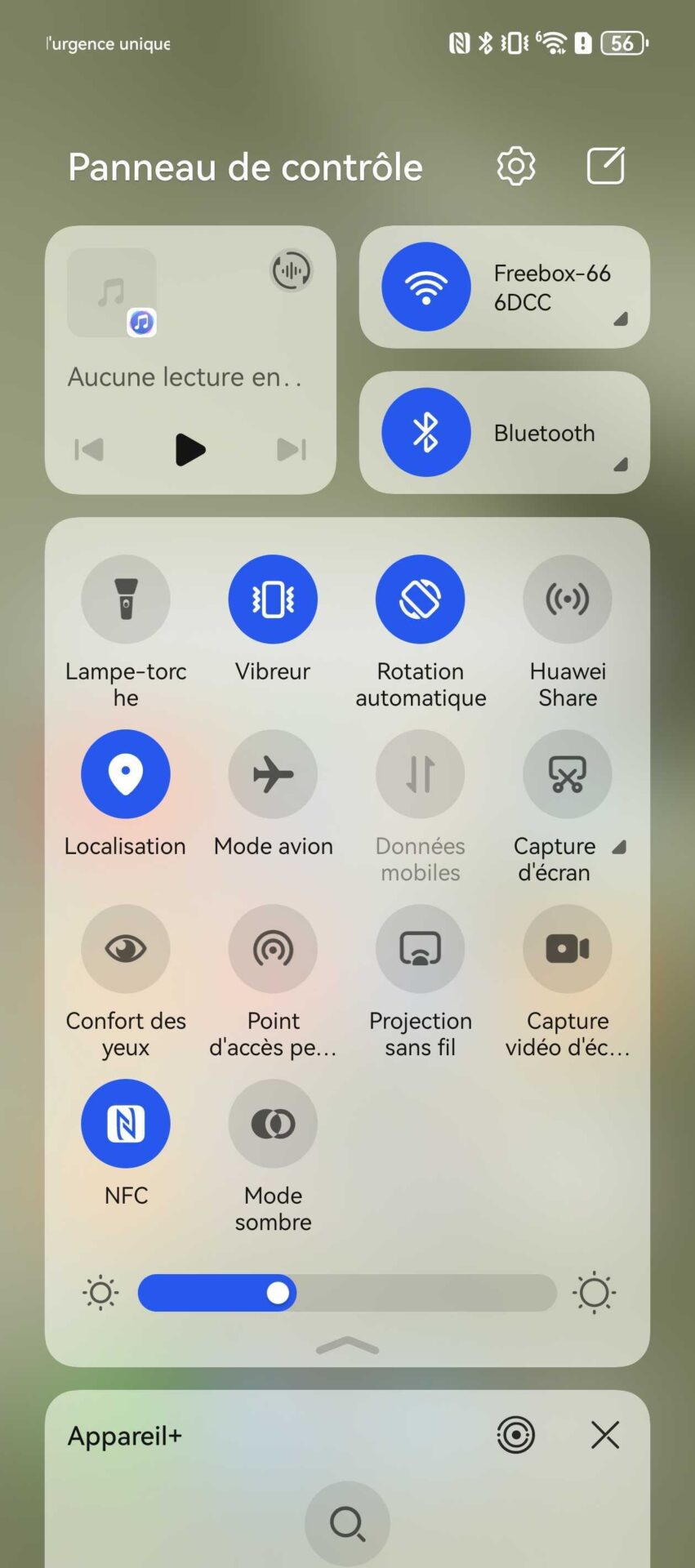Disable Rotation automatique

(421, 599)
